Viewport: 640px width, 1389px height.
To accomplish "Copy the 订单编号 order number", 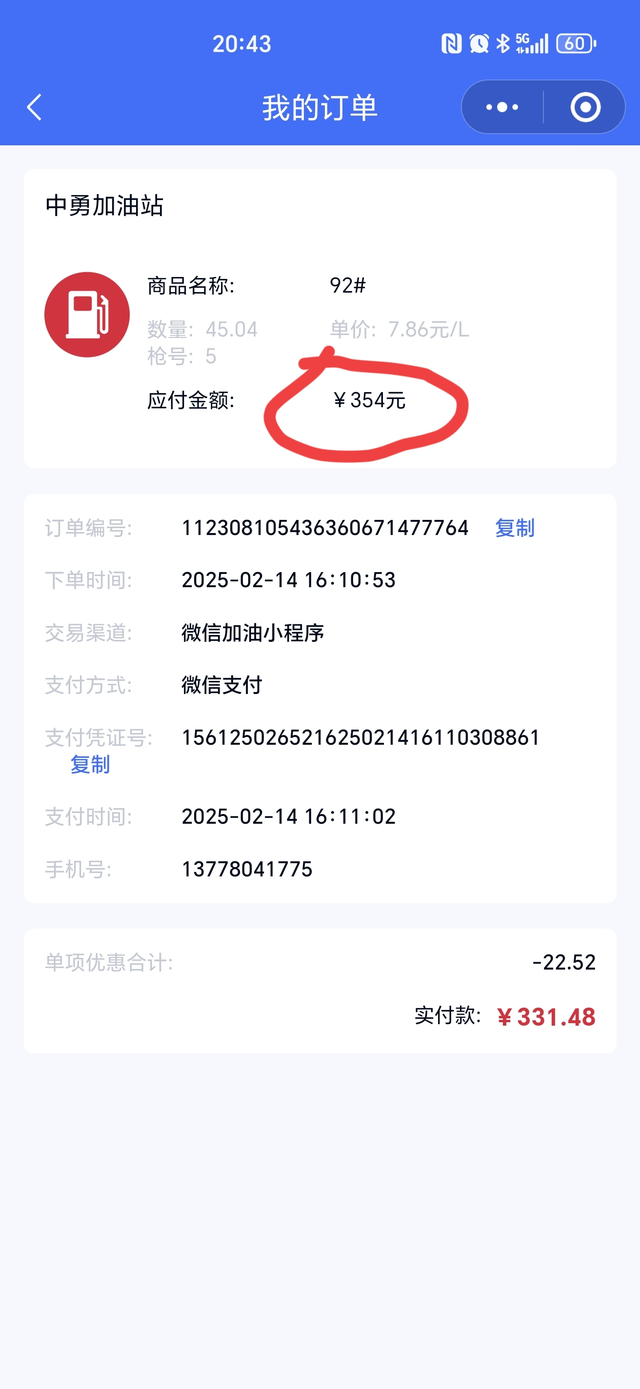I will pos(515,528).
